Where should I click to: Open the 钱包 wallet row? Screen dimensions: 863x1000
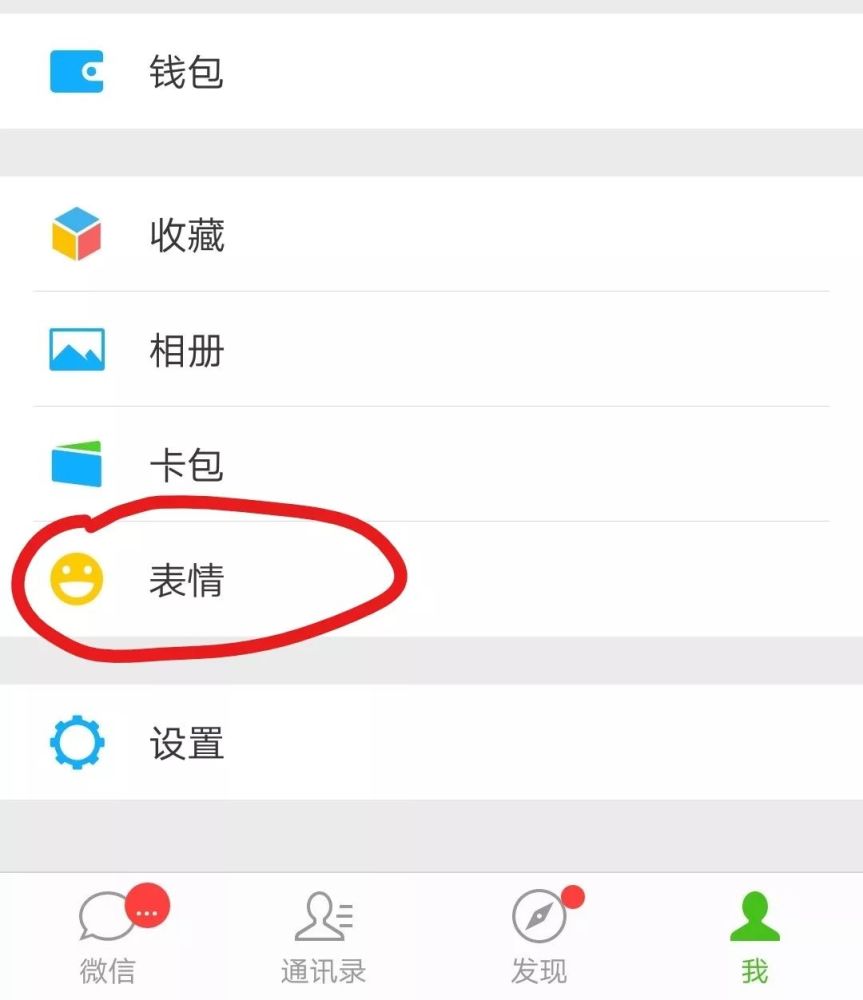point(186,72)
